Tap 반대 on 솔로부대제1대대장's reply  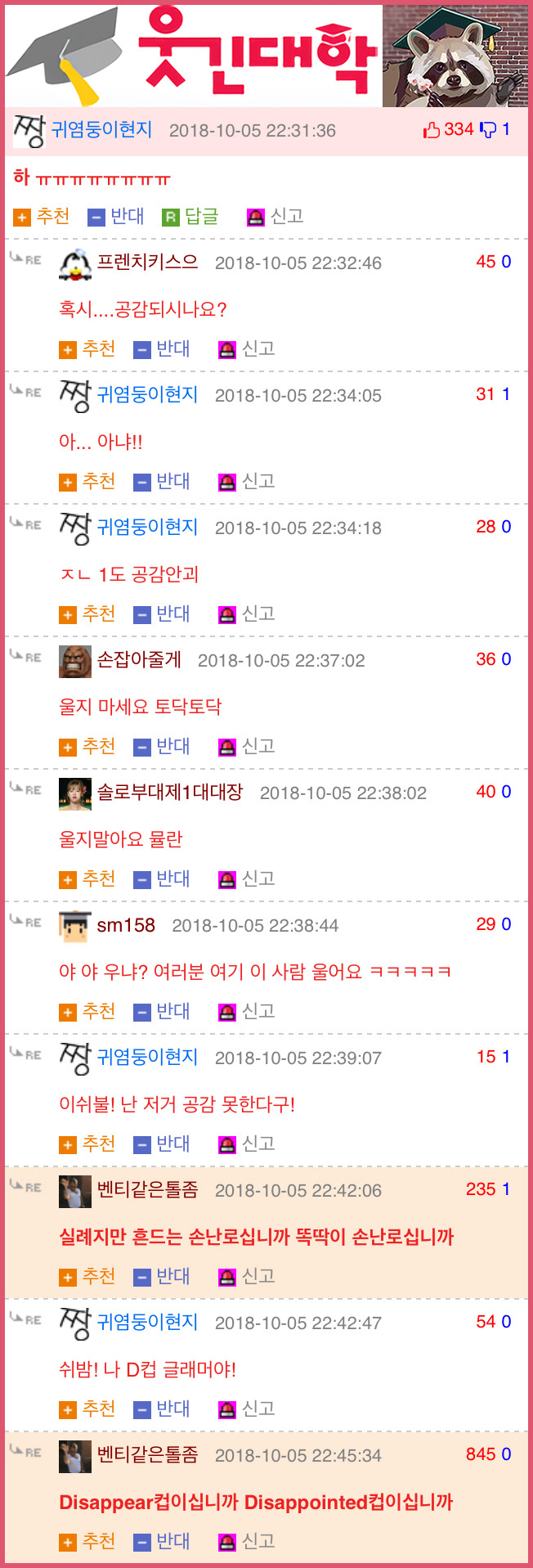point(162,879)
